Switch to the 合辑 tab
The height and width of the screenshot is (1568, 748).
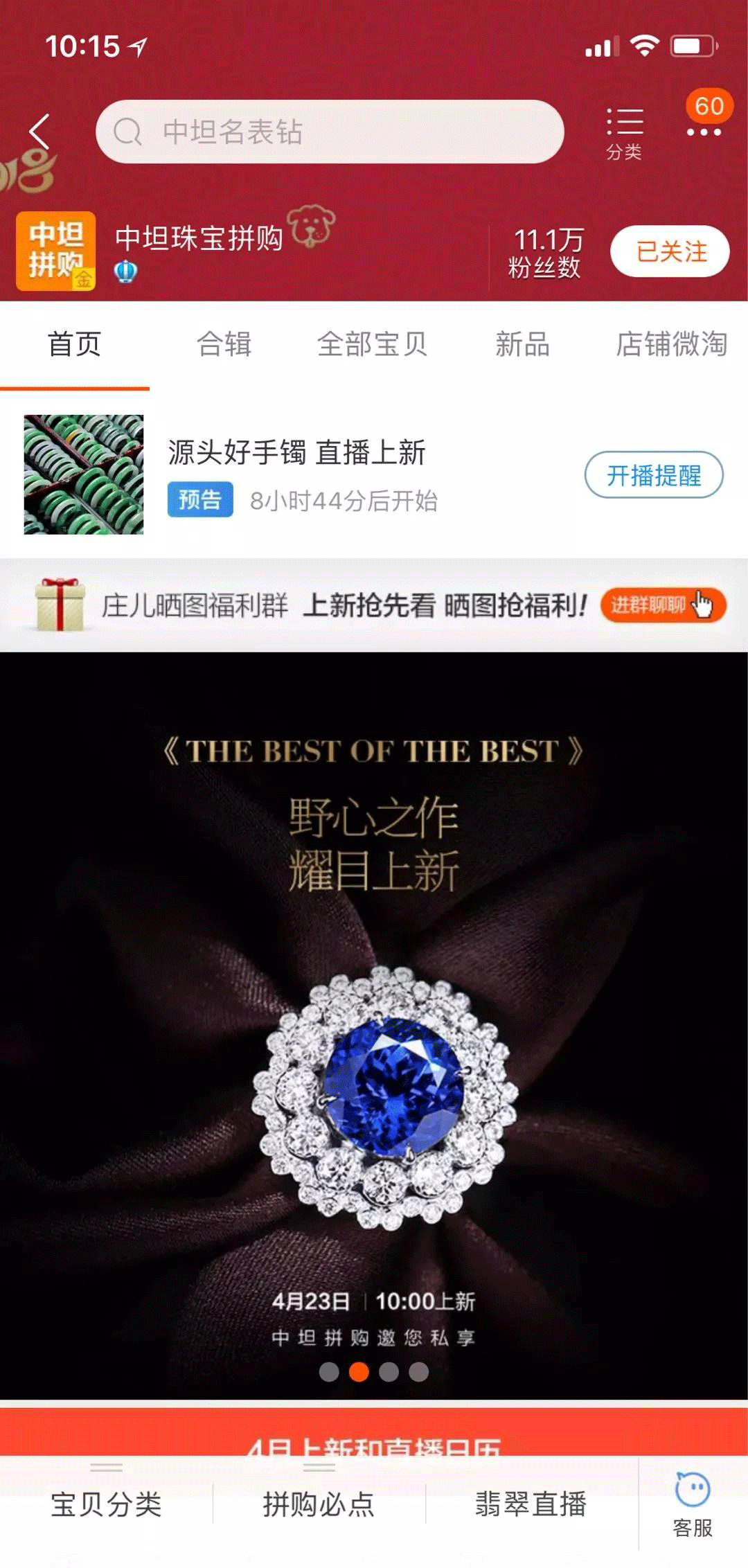224,344
